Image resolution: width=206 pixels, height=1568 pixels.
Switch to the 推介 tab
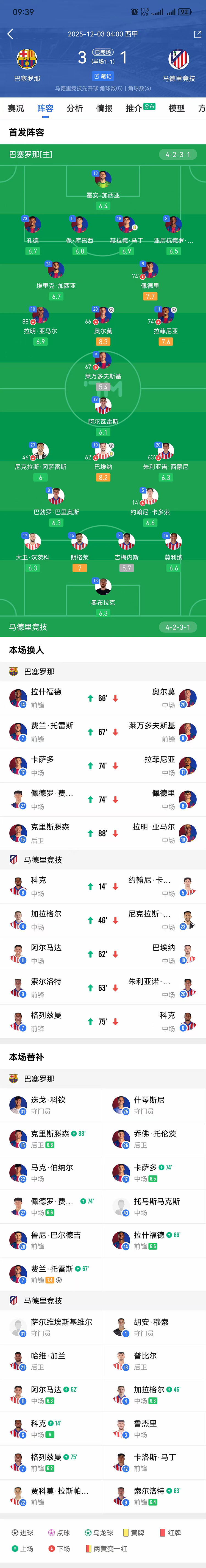click(134, 108)
